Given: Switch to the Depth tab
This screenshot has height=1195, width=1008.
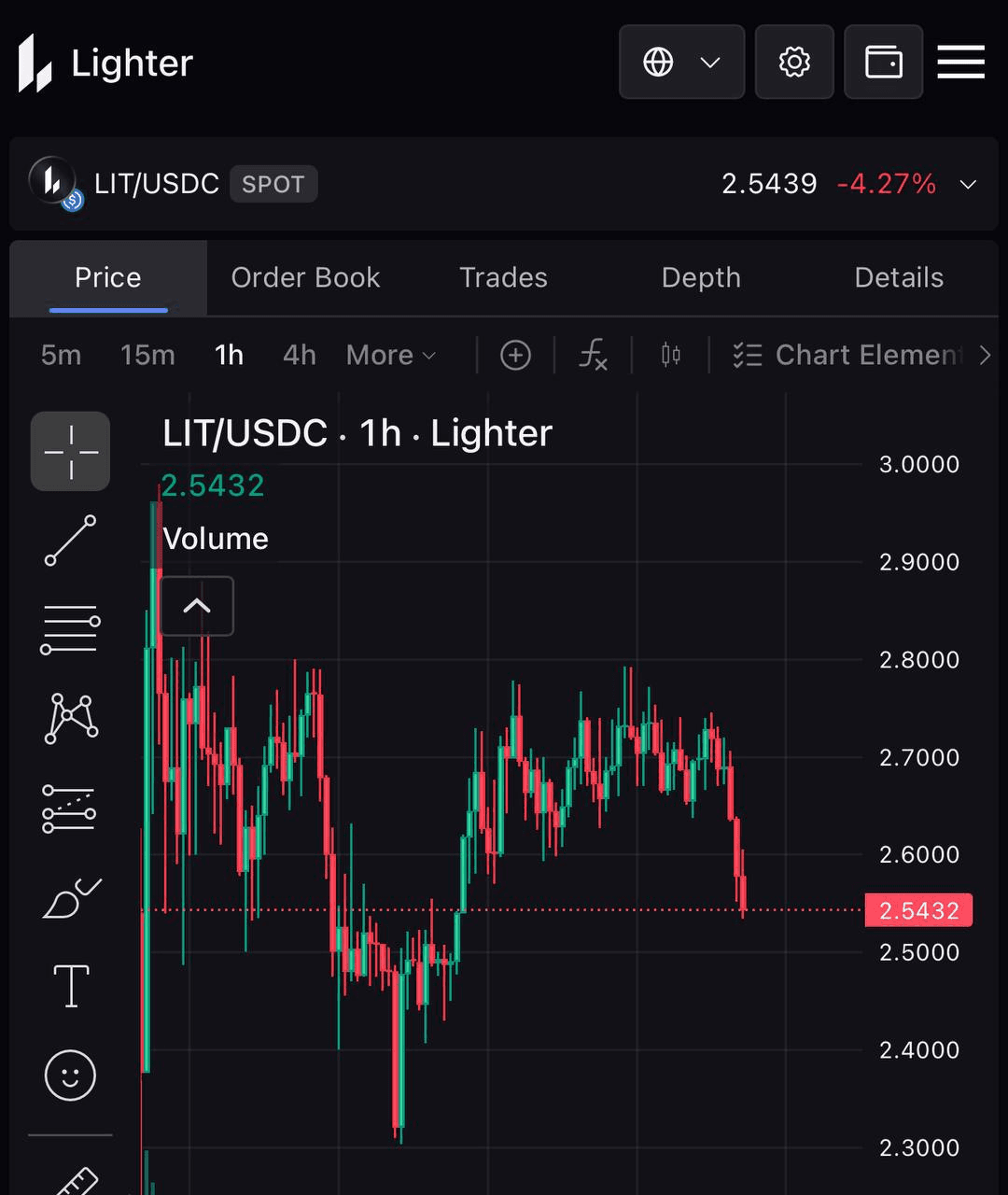Looking at the screenshot, I should tap(701, 277).
